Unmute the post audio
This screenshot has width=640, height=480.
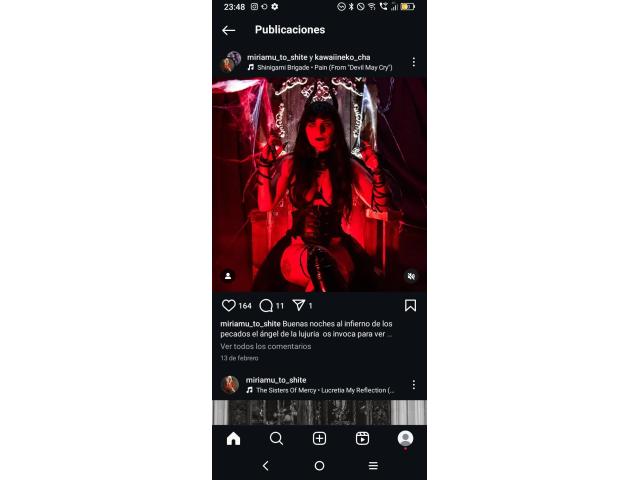(410, 276)
